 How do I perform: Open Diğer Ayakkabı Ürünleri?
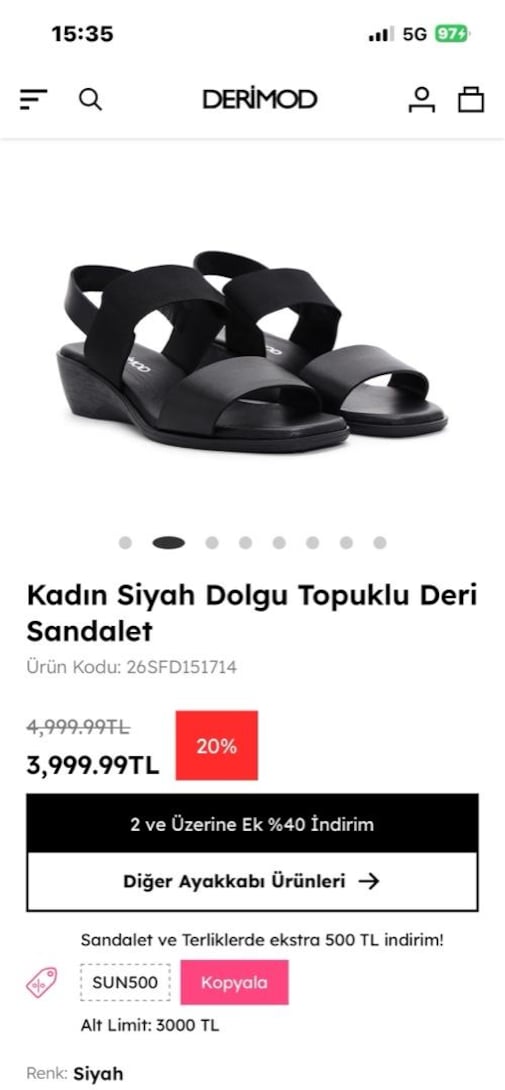[x=252, y=881]
